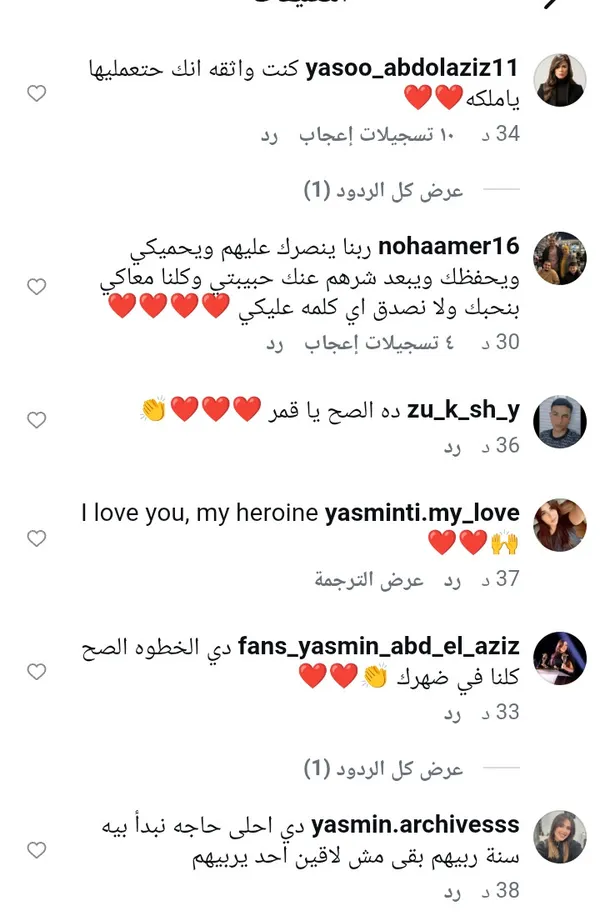Like the comment from yasminti.my_love
The width and height of the screenshot is (600, 921).
point(36,539)
